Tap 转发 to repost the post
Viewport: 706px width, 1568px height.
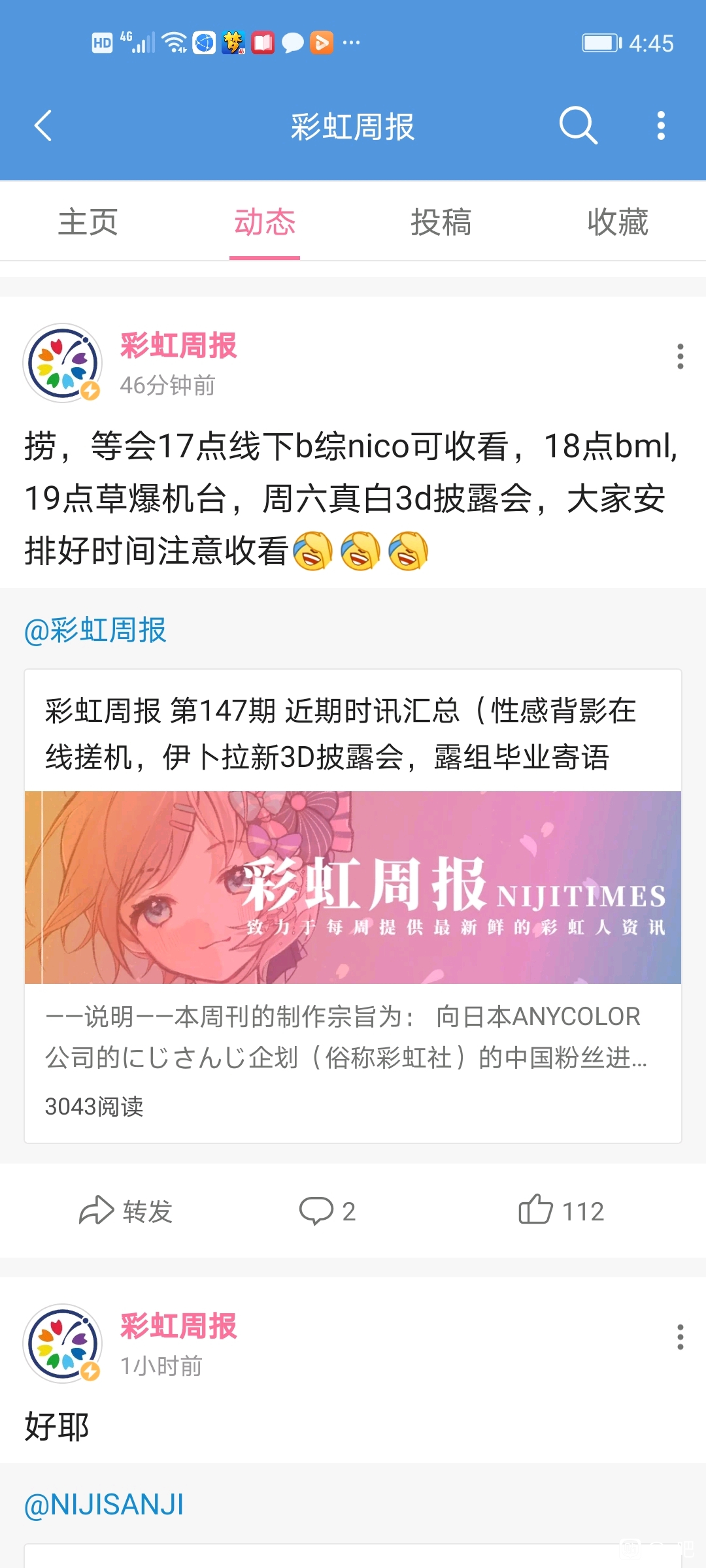tap(126, 1211)
